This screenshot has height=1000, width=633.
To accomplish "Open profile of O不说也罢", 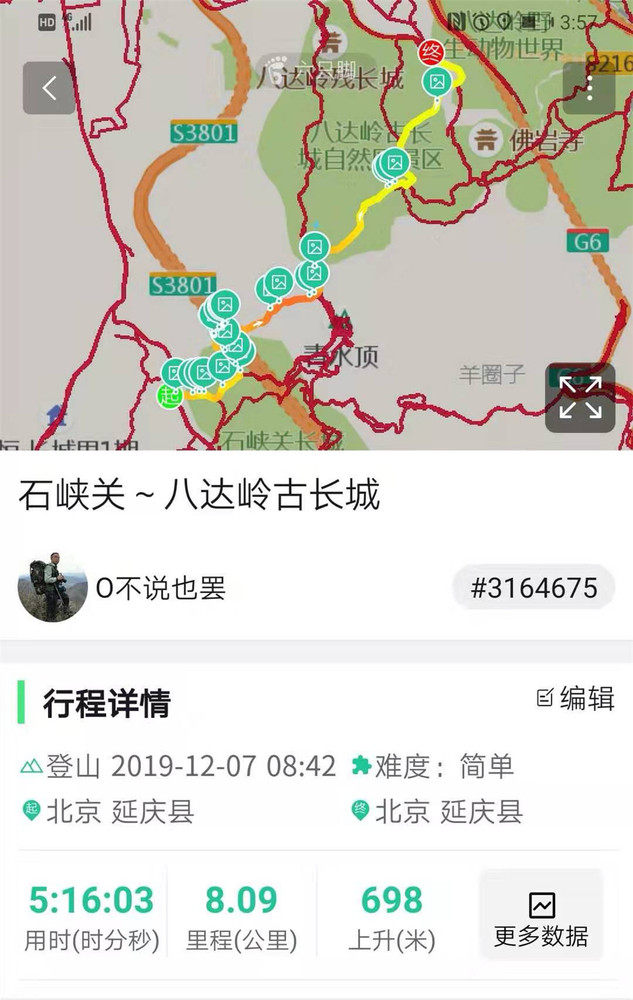I will coord(53,587).
